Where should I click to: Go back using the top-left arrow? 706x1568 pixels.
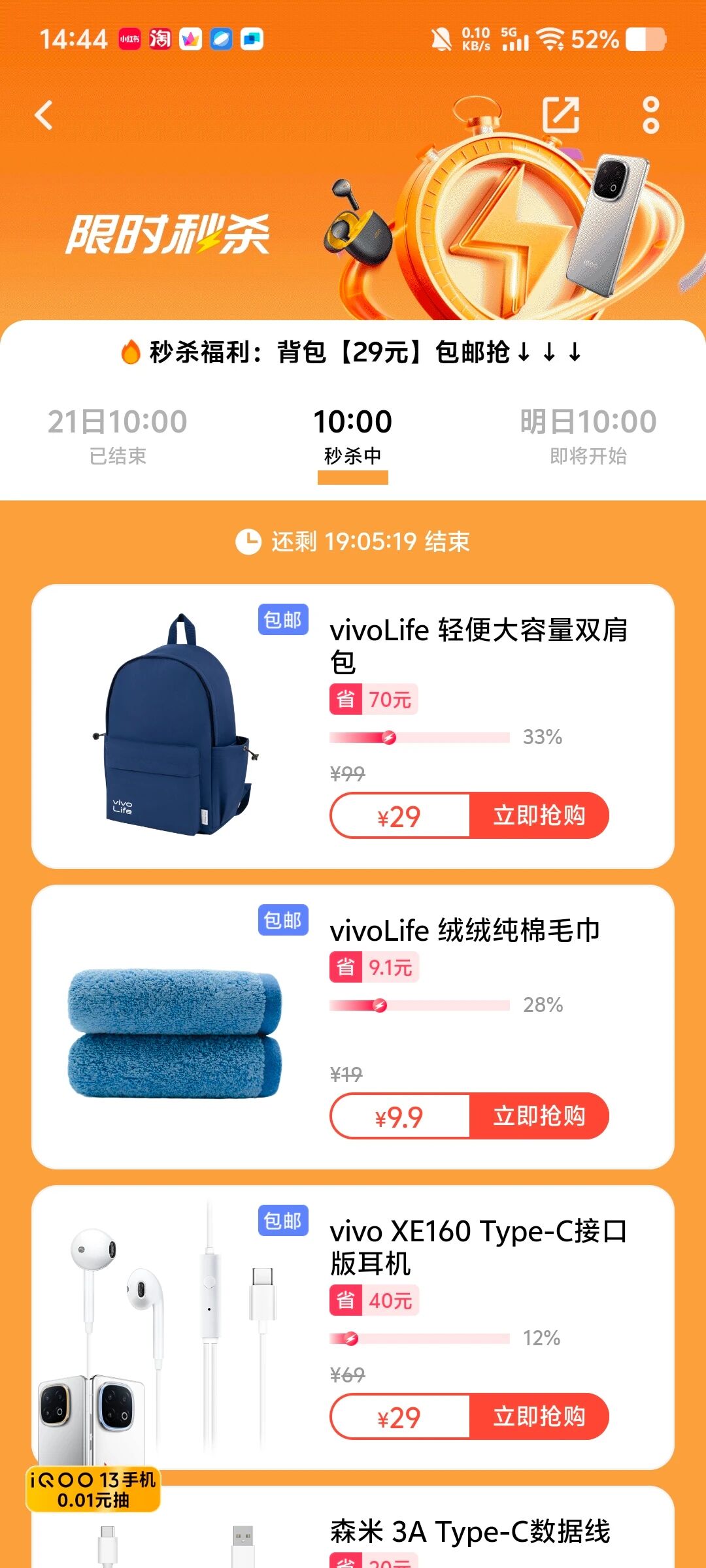tap(44, 116)
